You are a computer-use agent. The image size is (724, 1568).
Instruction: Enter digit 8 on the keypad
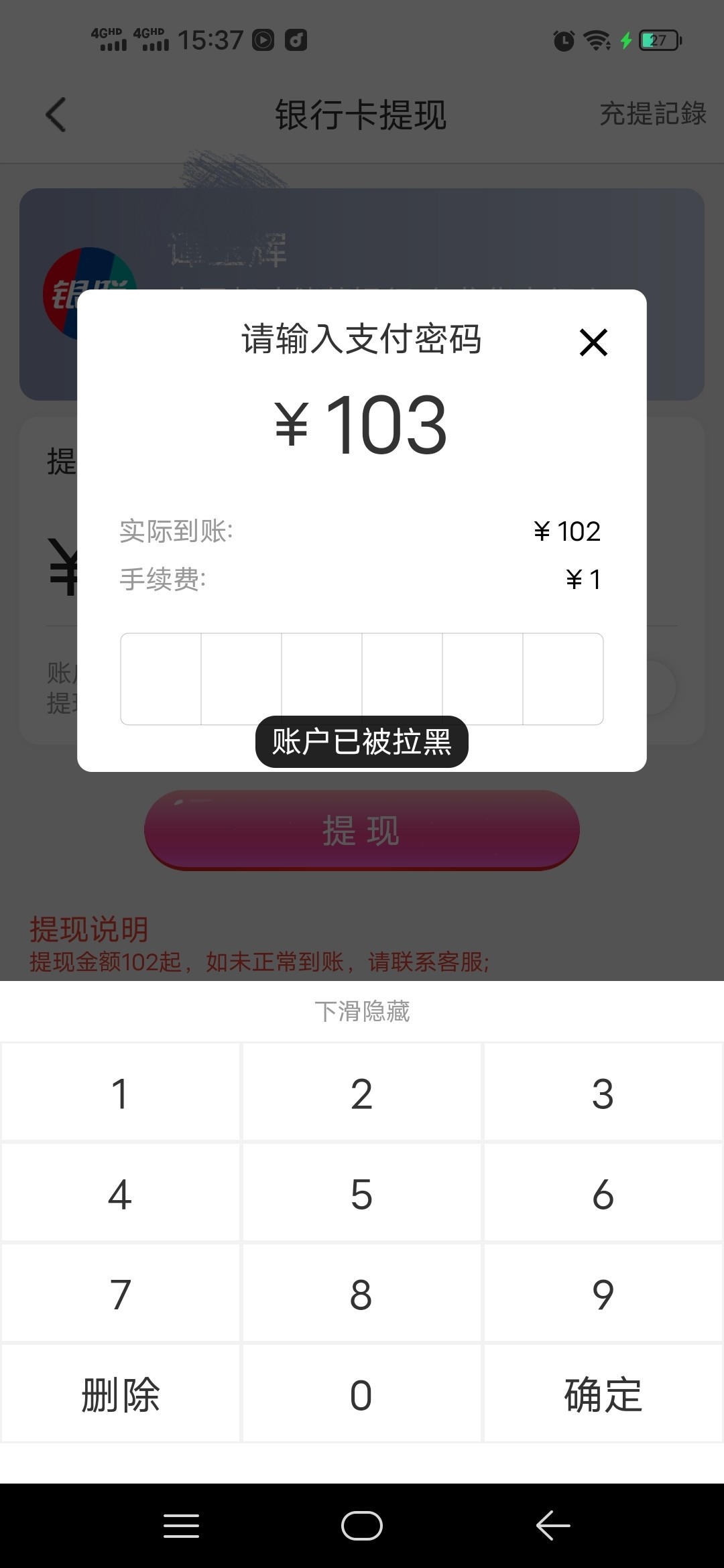[361, 1294]
